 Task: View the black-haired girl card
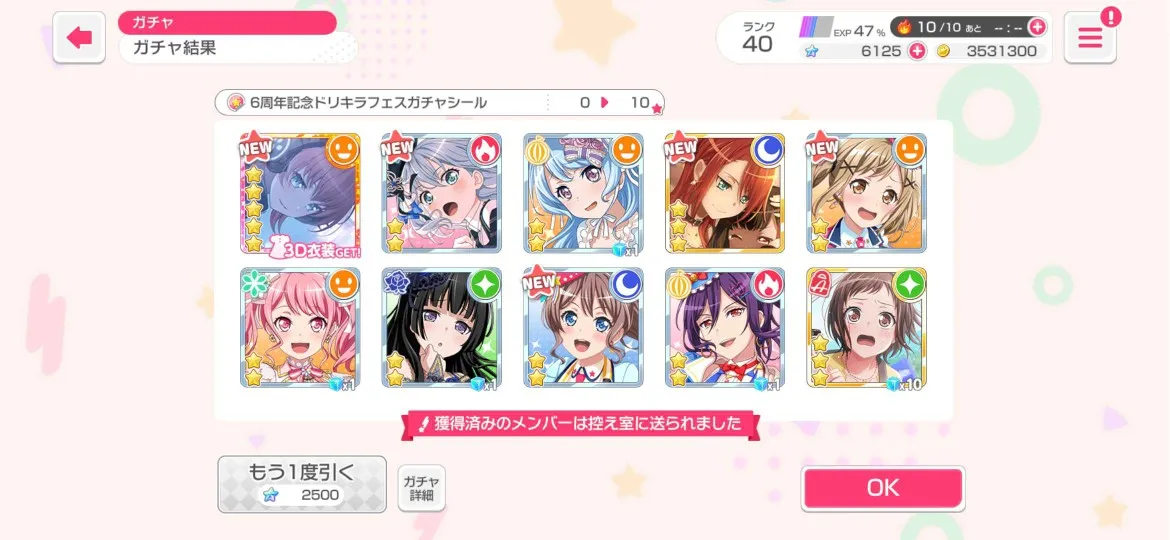pos(441,327)
